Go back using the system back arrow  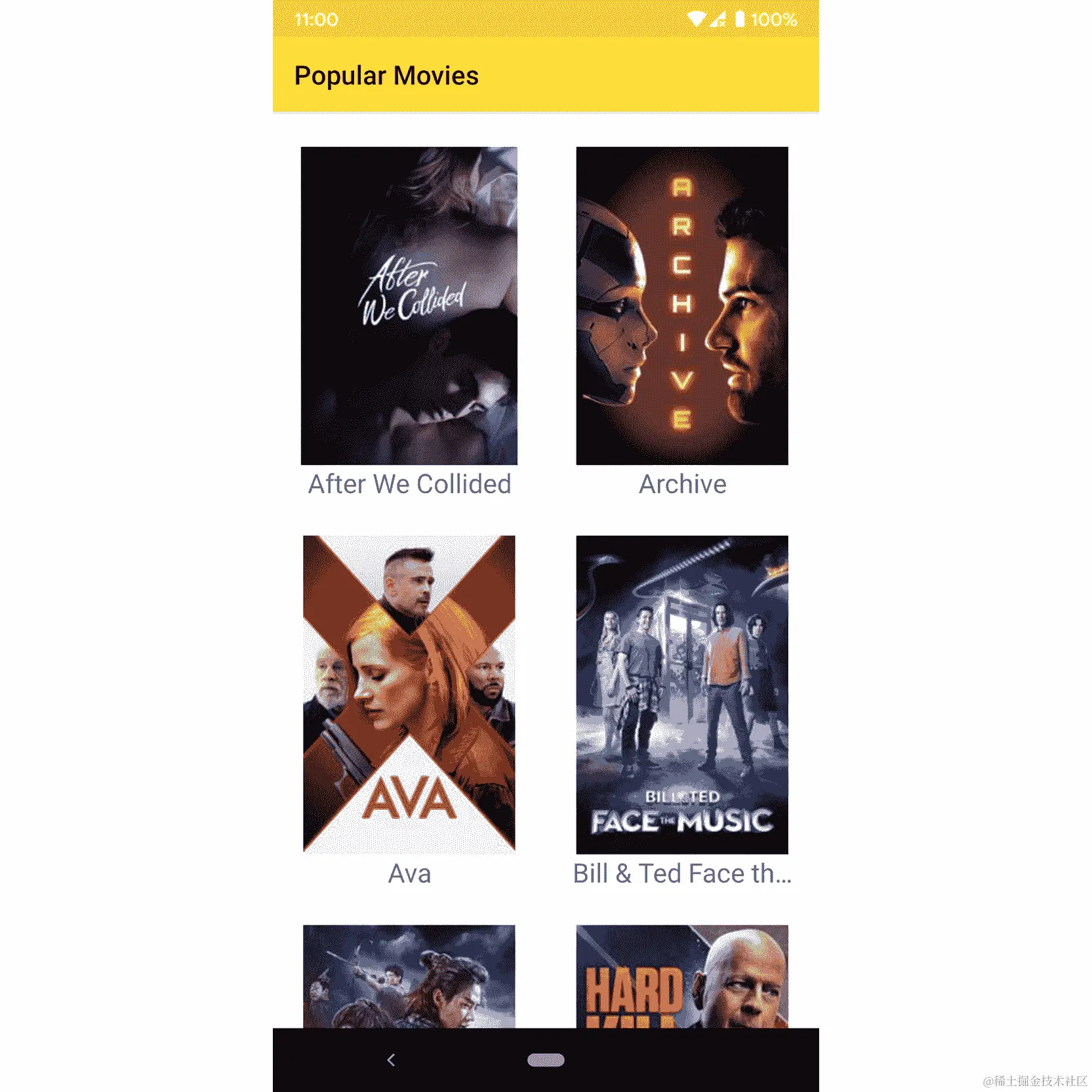click(391, 1060)
